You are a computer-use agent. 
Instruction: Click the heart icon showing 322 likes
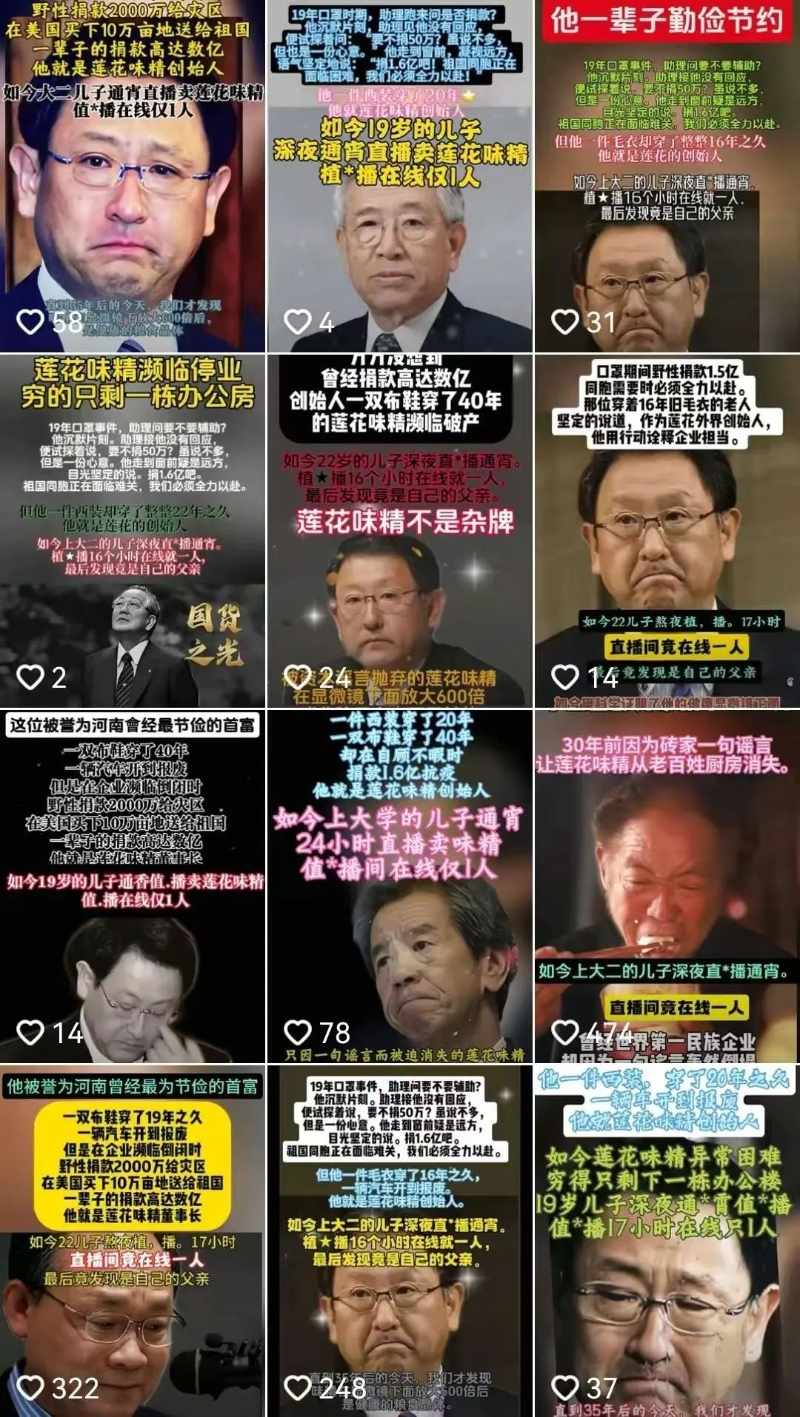pos(33,1390)
